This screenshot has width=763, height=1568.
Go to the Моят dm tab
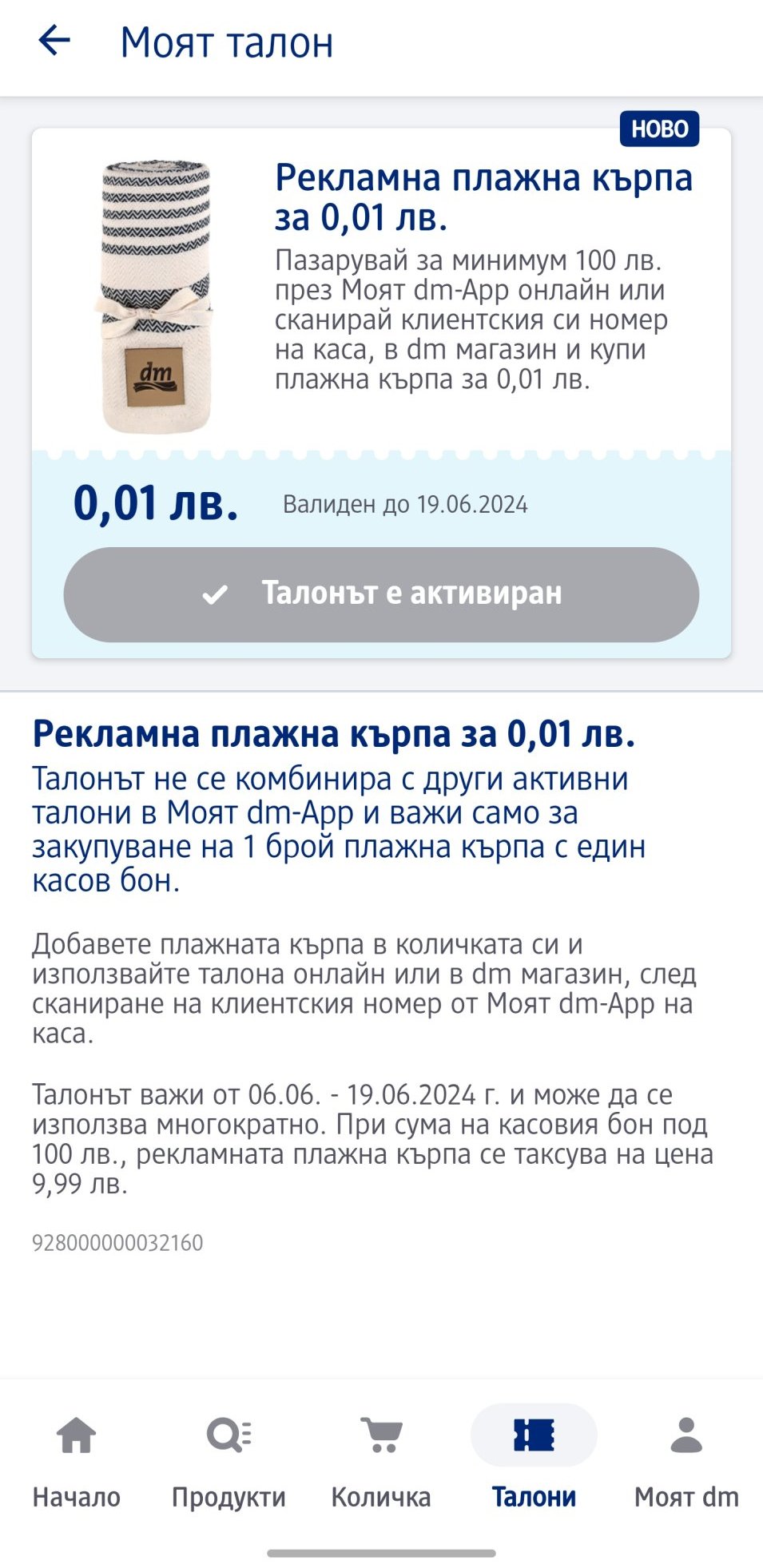pos(686,1462)
